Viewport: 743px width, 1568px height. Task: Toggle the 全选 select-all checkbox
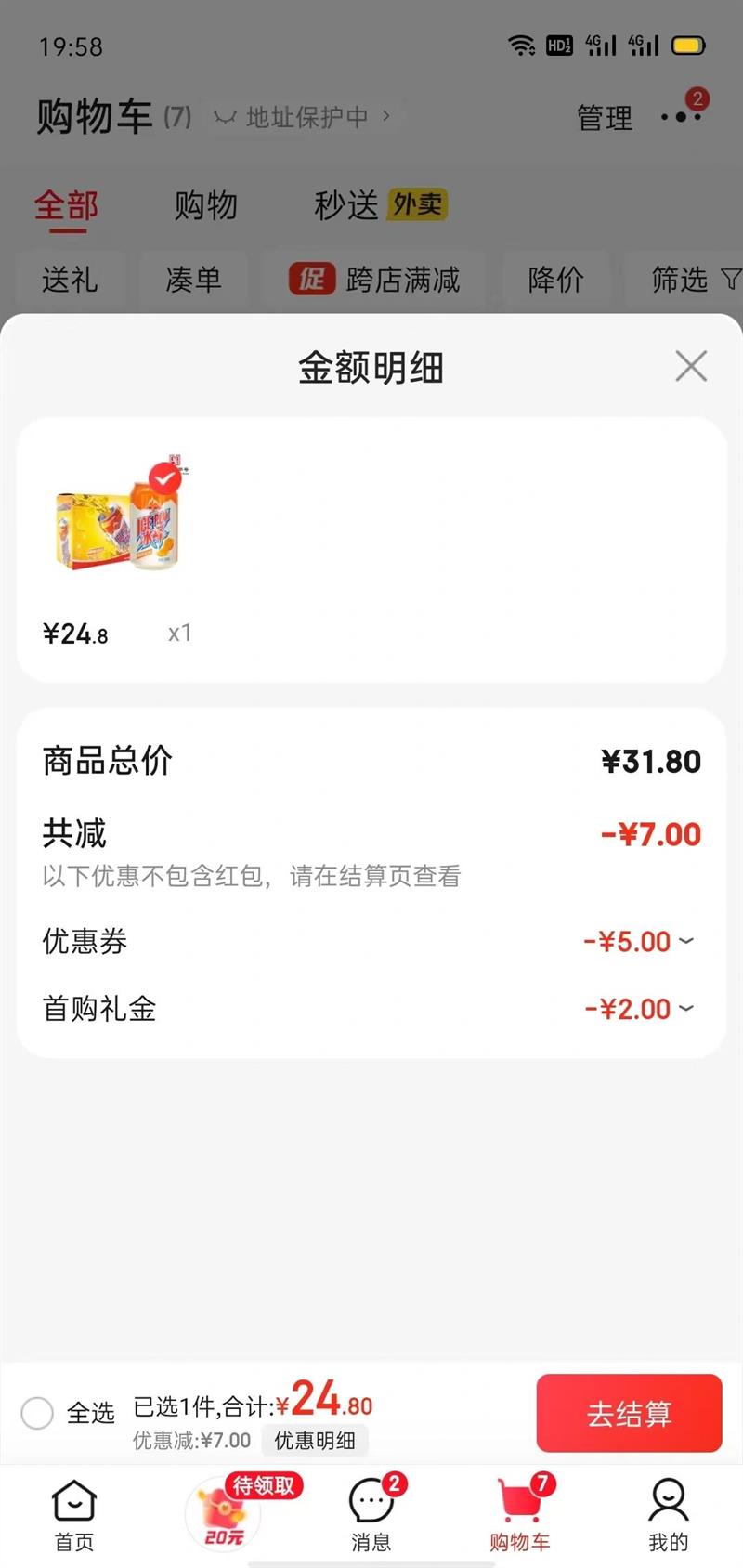[x=37, y=1413]
